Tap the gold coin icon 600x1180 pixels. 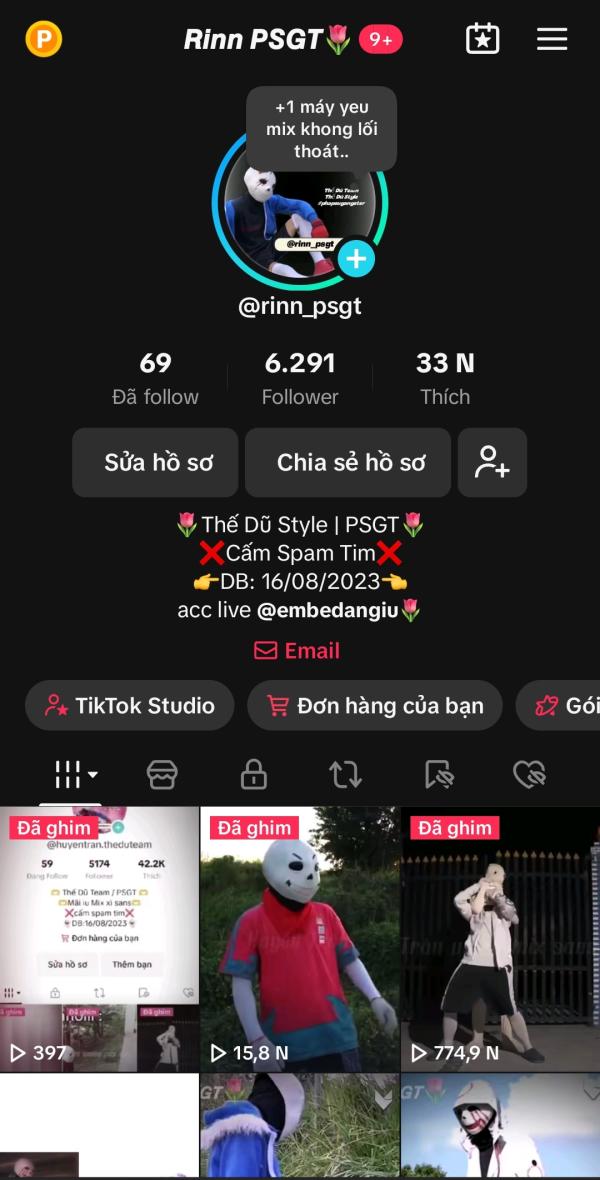click(43, 39)
